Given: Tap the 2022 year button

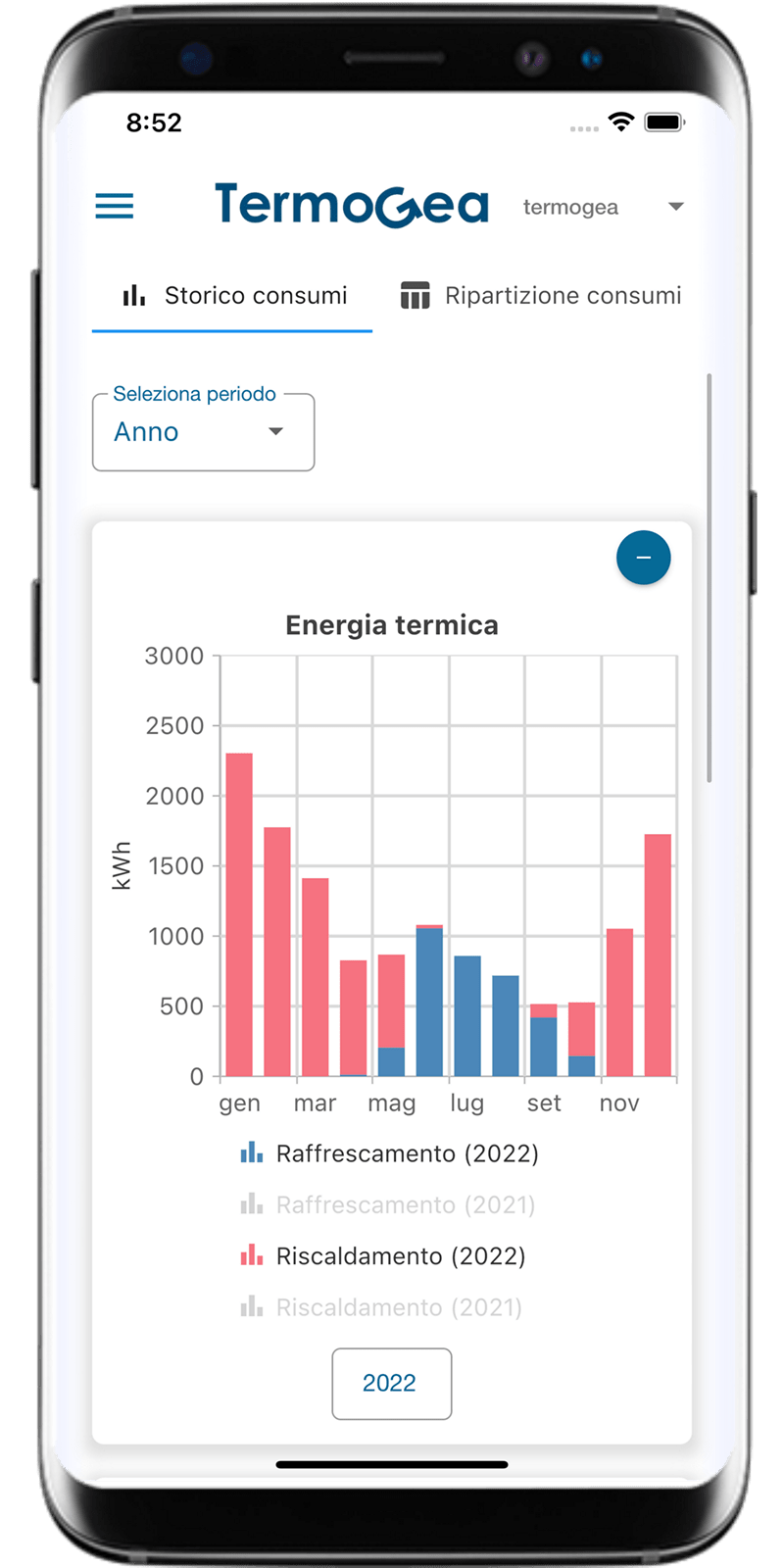Looking at the screenshot, I should (392, 1384).
